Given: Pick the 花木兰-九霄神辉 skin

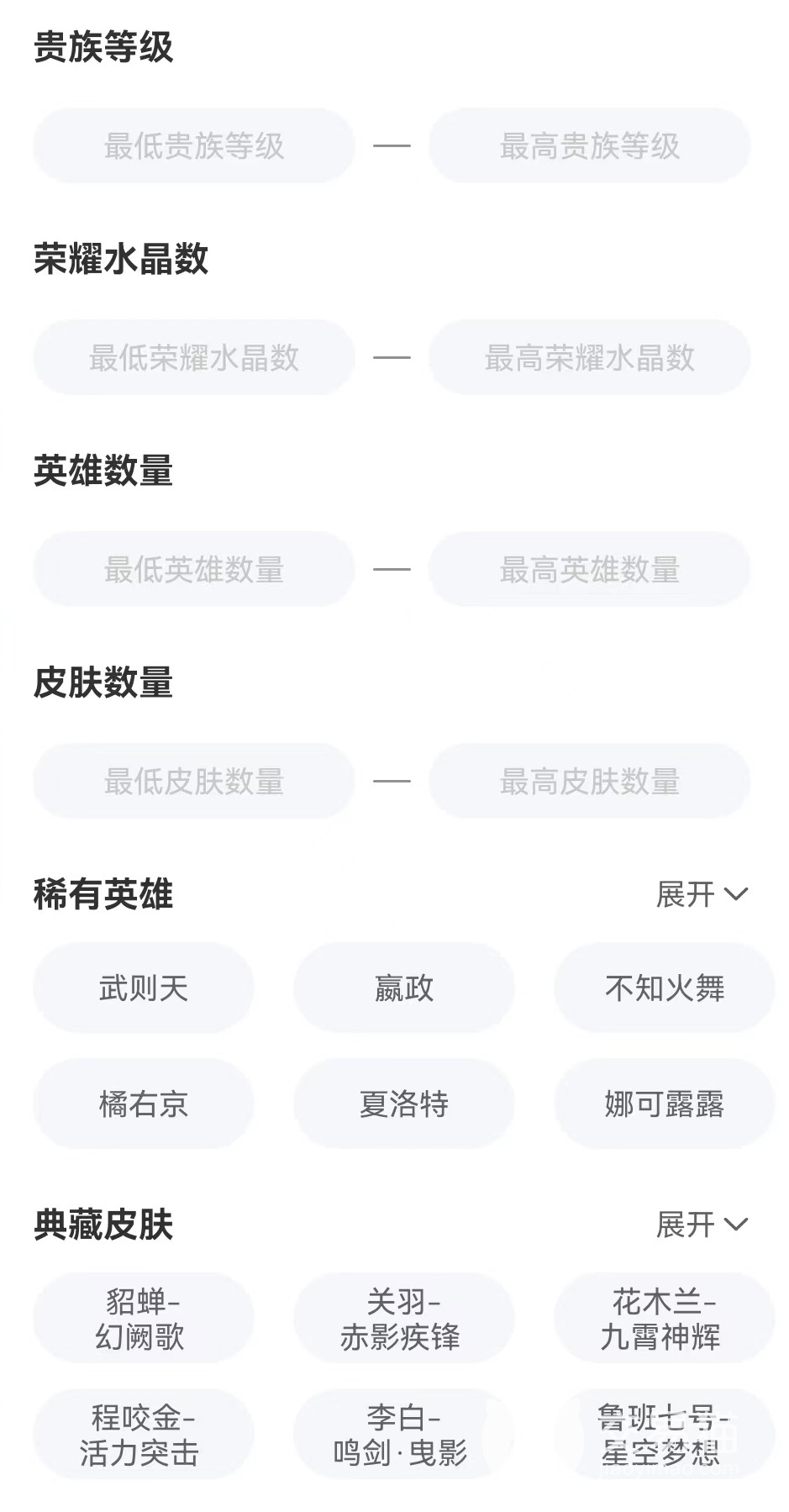Looking at the screenshot, I should pyautogui.click(x=664, y=1319).
